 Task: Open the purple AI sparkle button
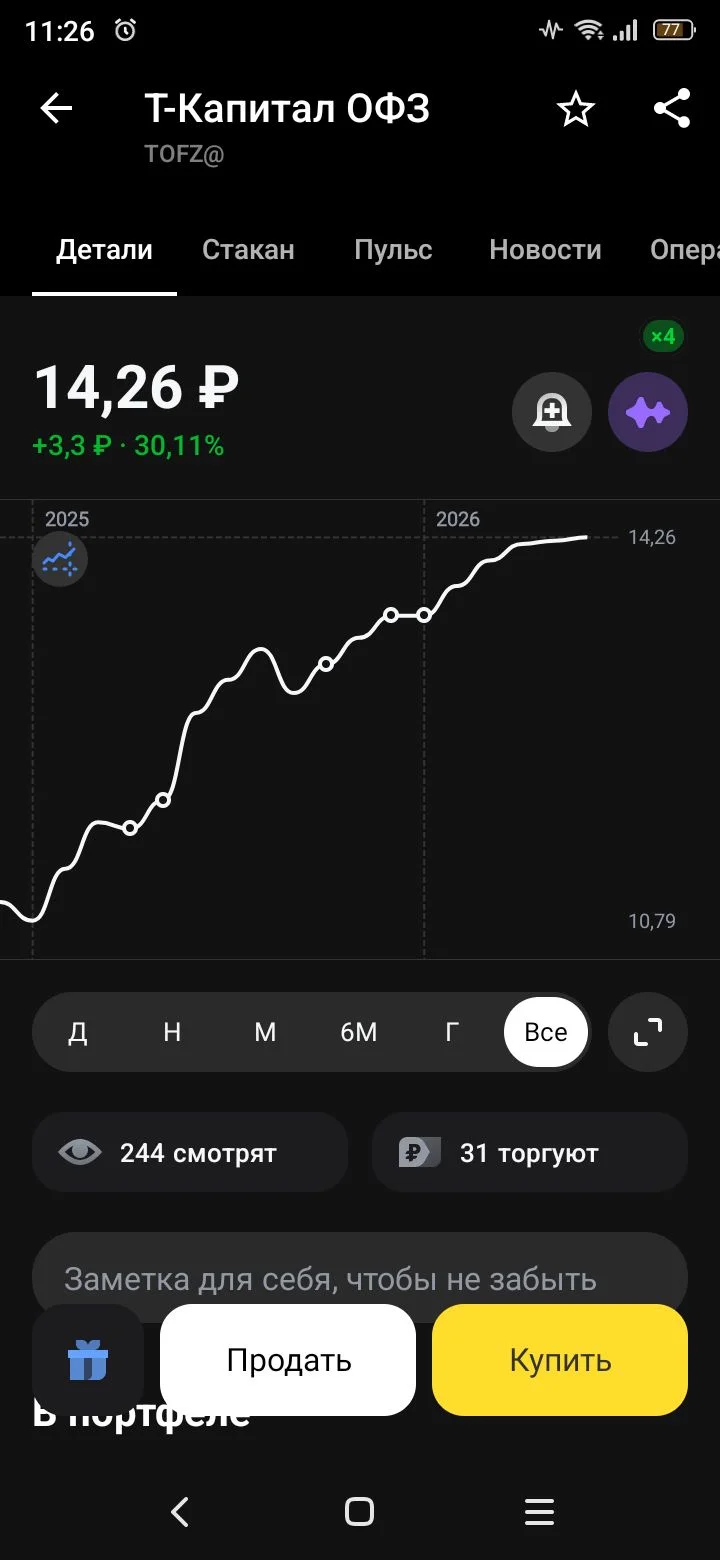[x=648, y=412]
